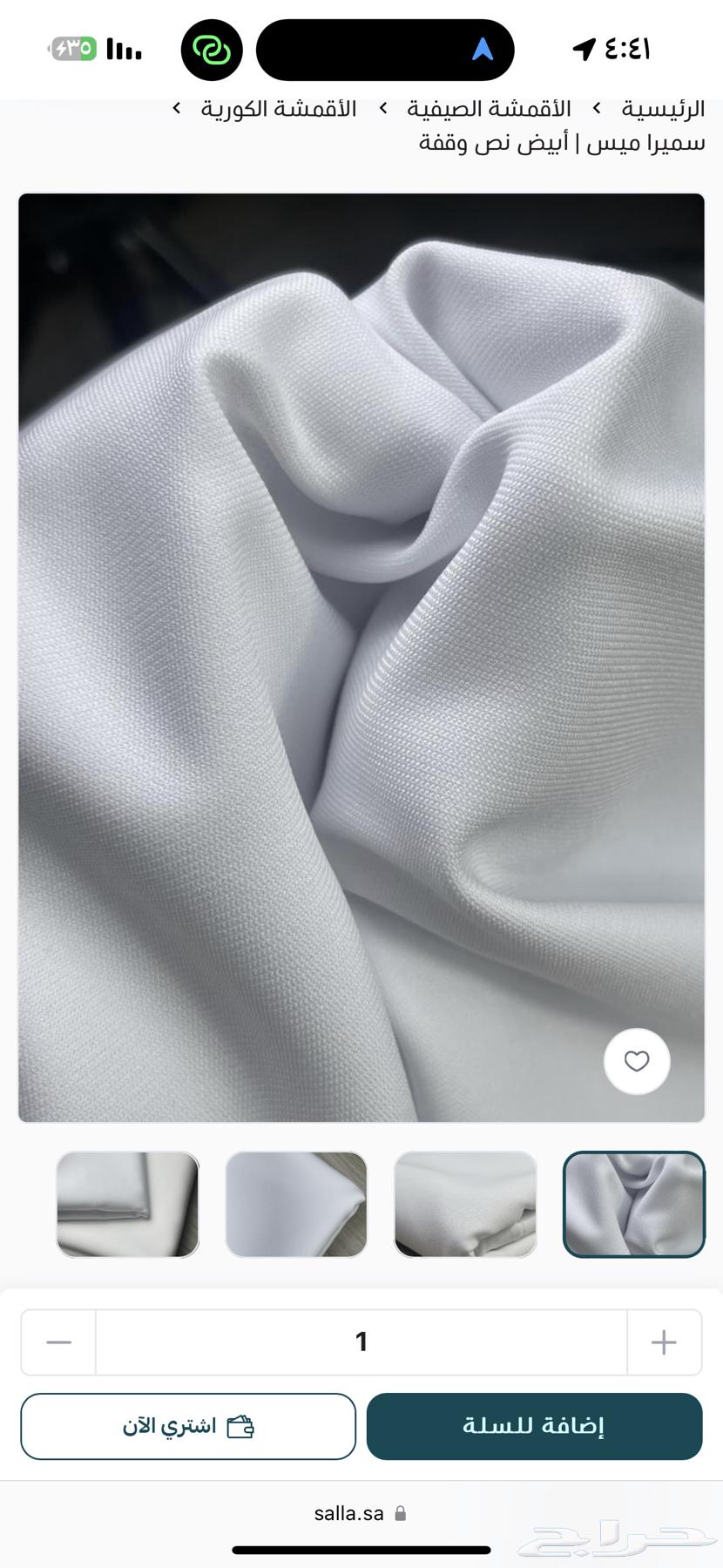Click اشتري الآن to buy now

pos(187,1426)
